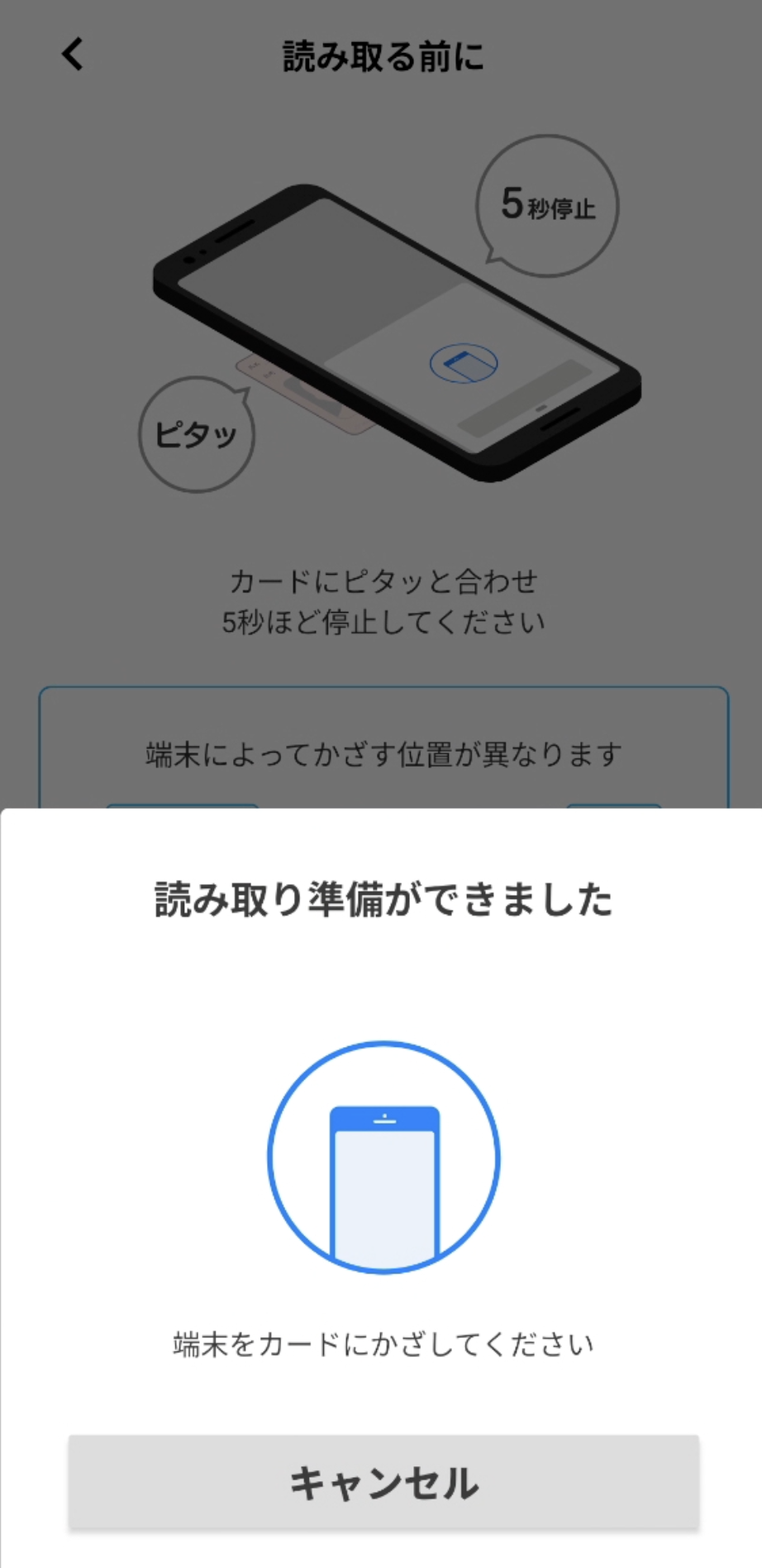Go back using the top arrow
This screenshot has height=1568, width=762.
click(x=73, y=55)
